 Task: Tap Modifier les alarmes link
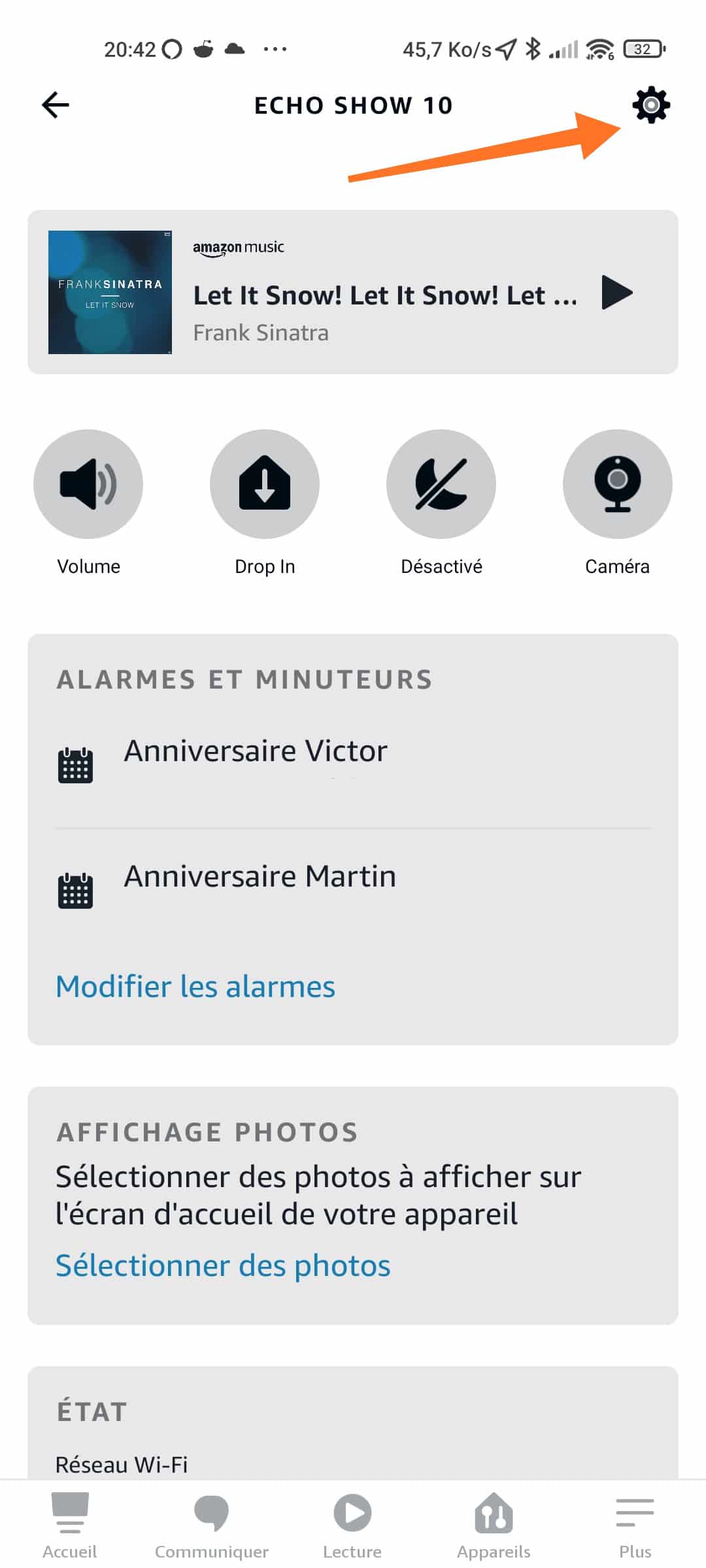(x=195, y=987)
